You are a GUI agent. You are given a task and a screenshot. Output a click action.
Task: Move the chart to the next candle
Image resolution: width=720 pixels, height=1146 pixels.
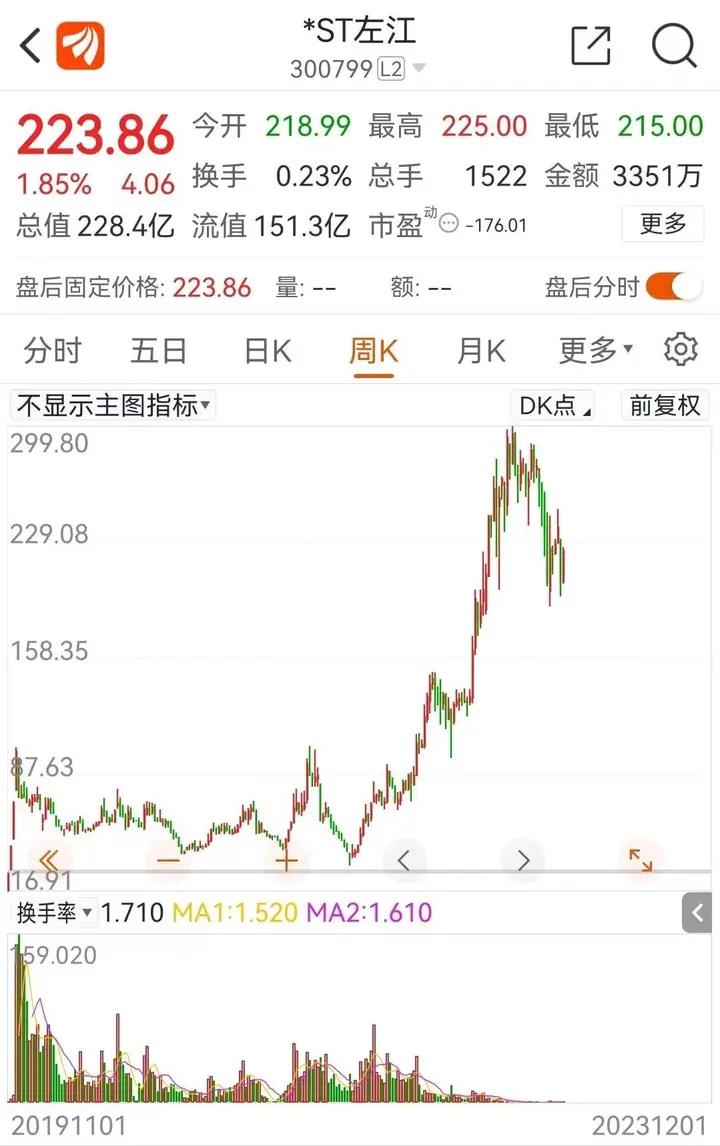click(523, 859)
